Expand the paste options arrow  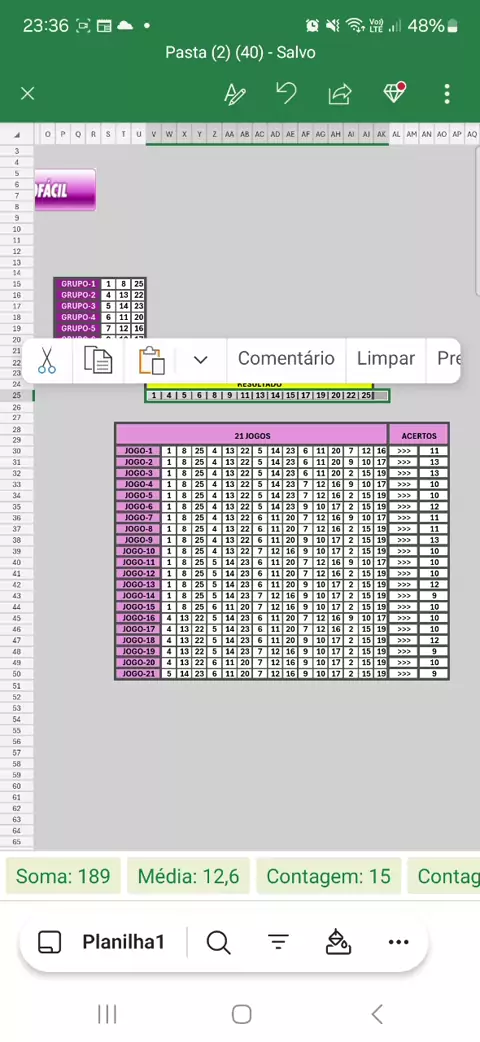(200, 360)
